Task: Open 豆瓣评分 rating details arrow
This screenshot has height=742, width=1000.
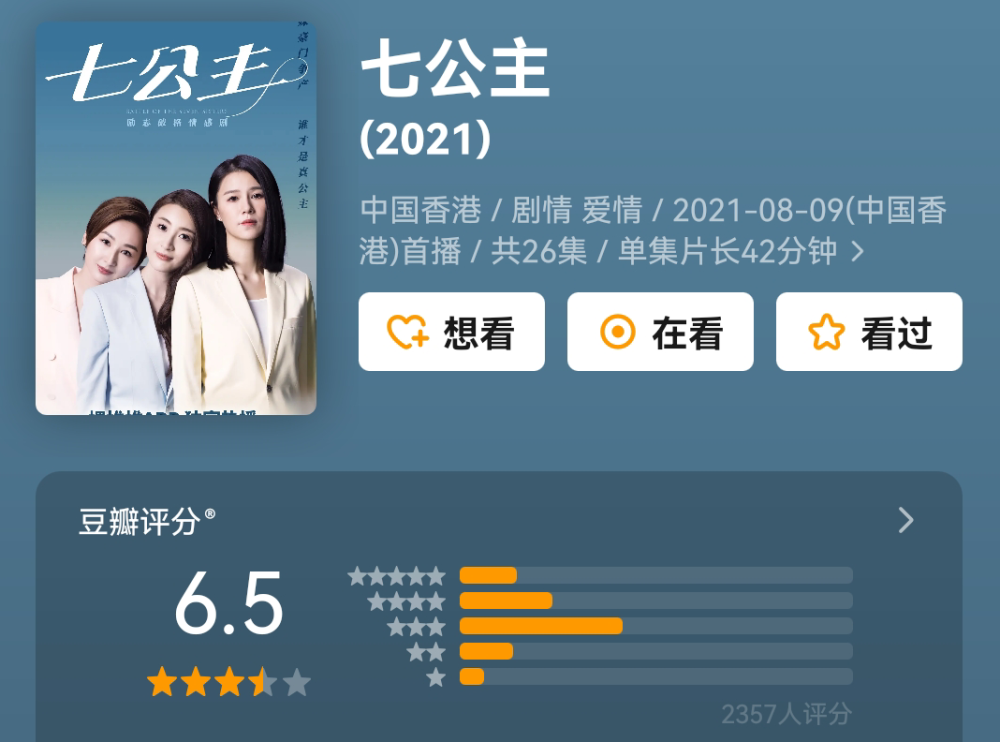Action: 905,520
